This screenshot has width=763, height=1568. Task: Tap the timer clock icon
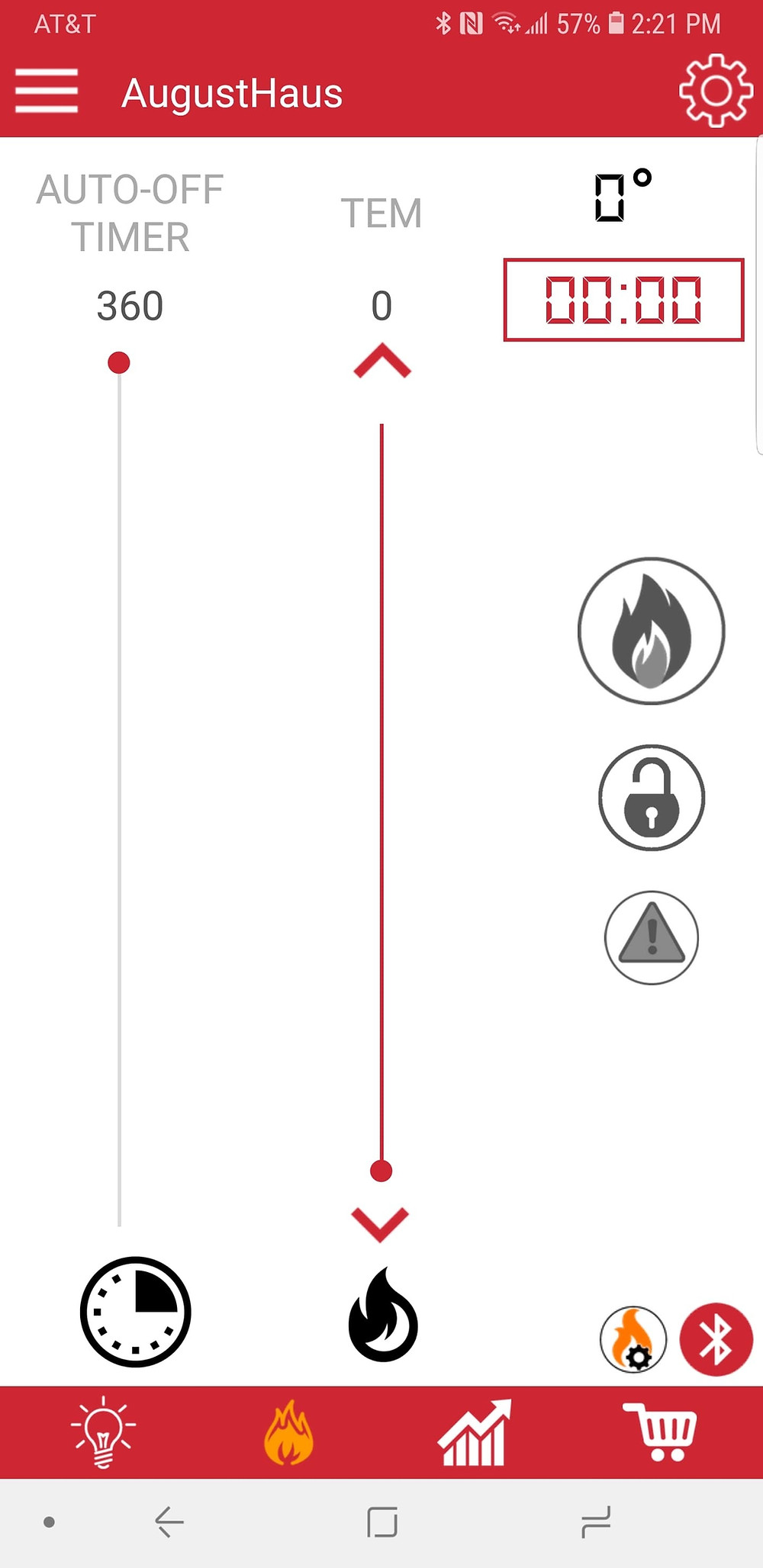point(136,1311)
